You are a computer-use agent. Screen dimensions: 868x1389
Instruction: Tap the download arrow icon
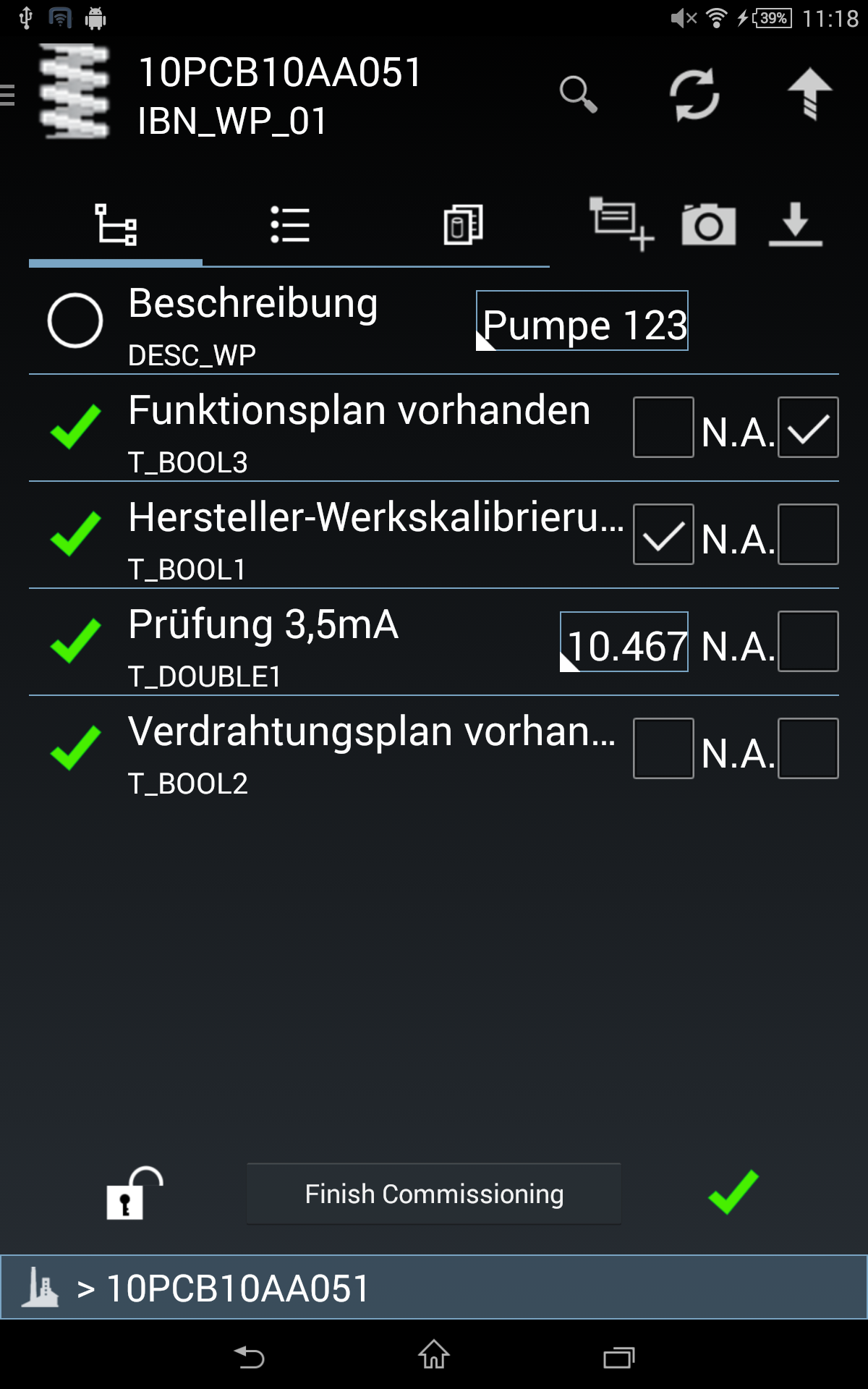pos(795,224)
